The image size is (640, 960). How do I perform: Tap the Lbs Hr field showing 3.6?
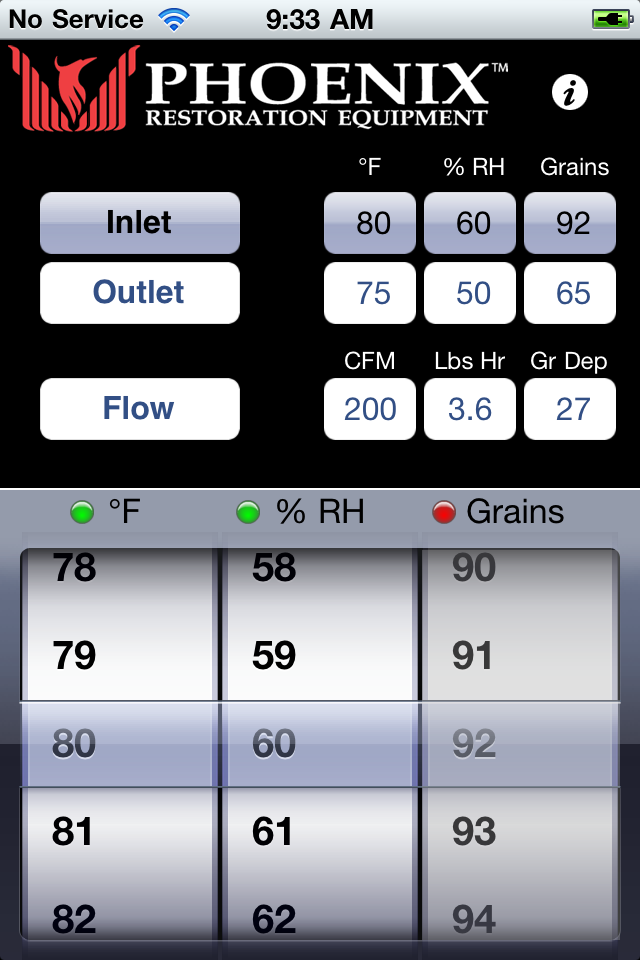[x=470, y=409]
